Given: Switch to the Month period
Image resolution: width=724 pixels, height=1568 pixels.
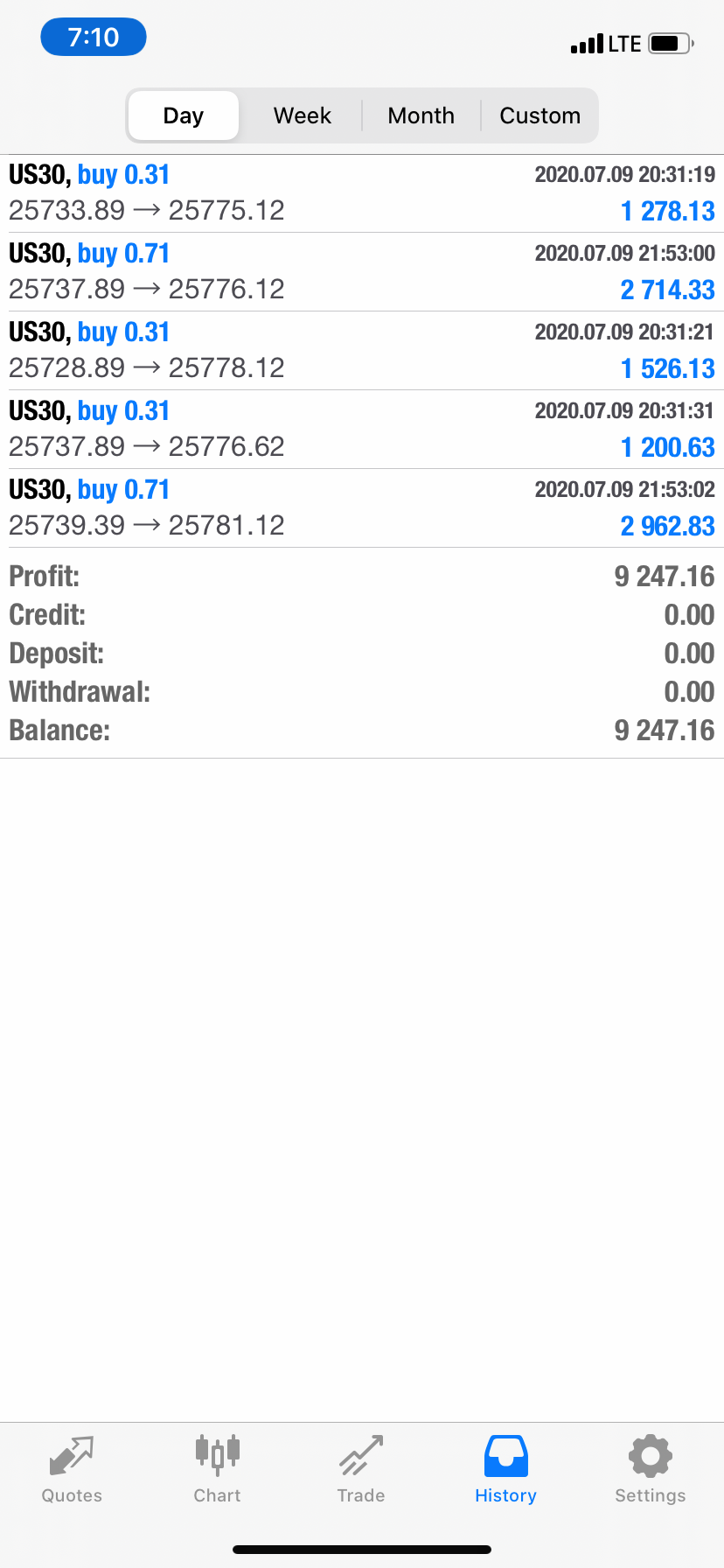Looking at the screenshot, I should 421,115.
